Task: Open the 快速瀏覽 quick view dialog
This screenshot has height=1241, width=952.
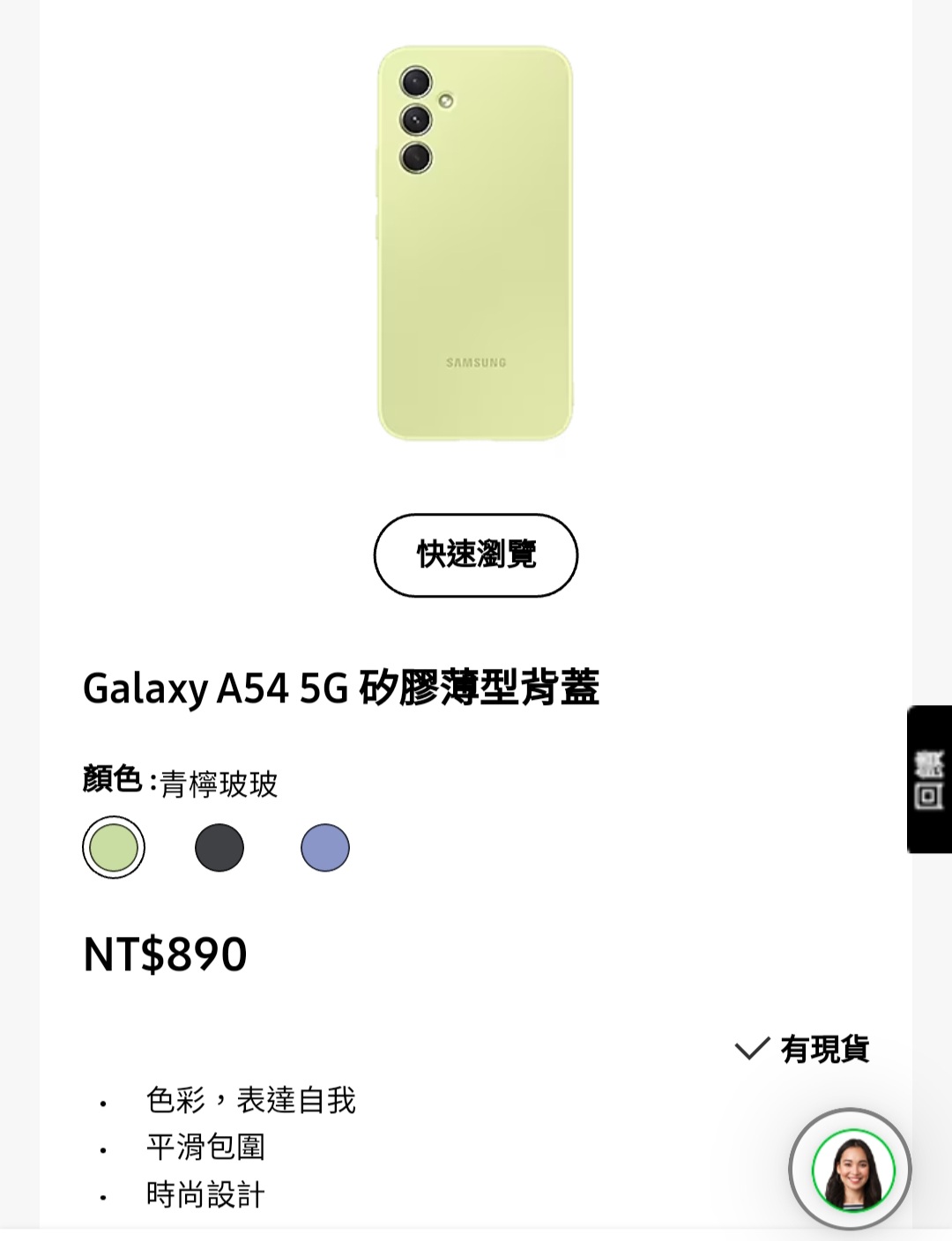Action: coord(475,555)
